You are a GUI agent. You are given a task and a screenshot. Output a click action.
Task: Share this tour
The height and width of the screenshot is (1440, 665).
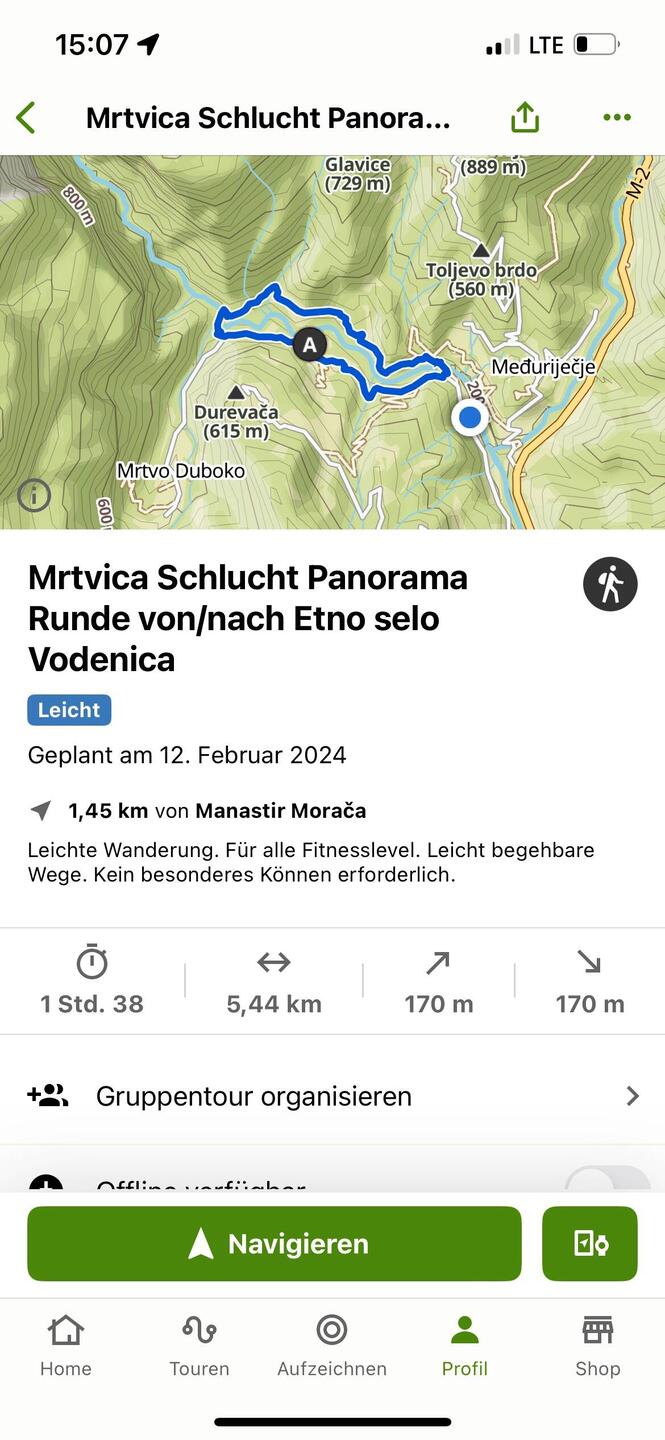[x=525, y=118]
